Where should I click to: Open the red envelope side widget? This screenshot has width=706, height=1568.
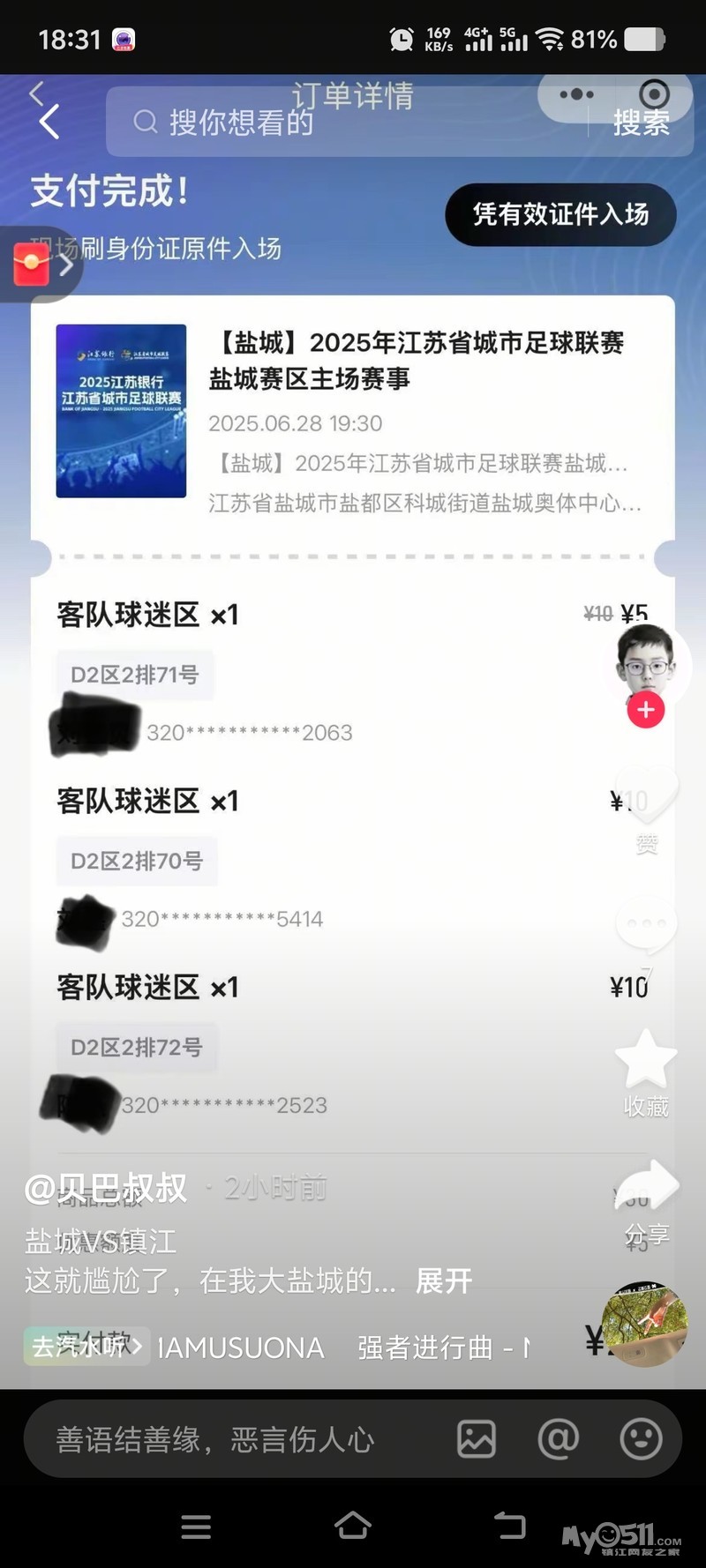(34, 264)
